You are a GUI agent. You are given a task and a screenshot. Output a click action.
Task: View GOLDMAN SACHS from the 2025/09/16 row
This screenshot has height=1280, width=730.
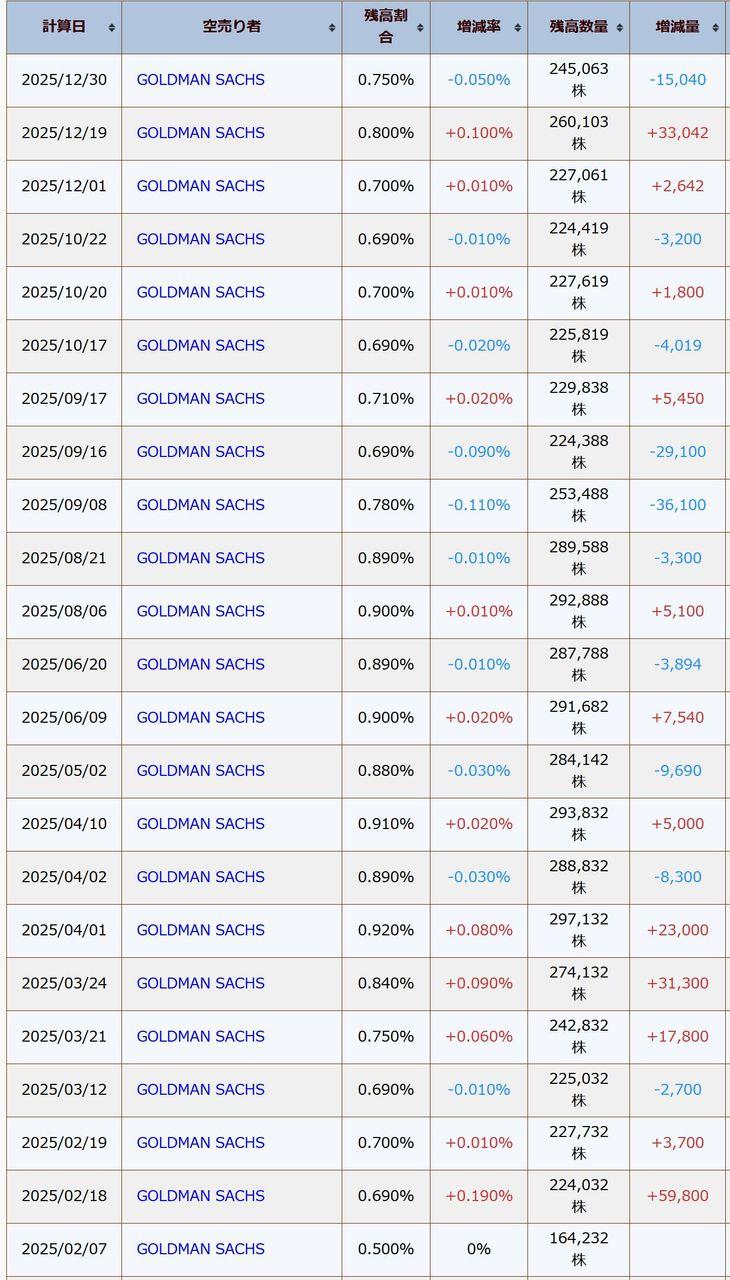(x=201, y=451)
